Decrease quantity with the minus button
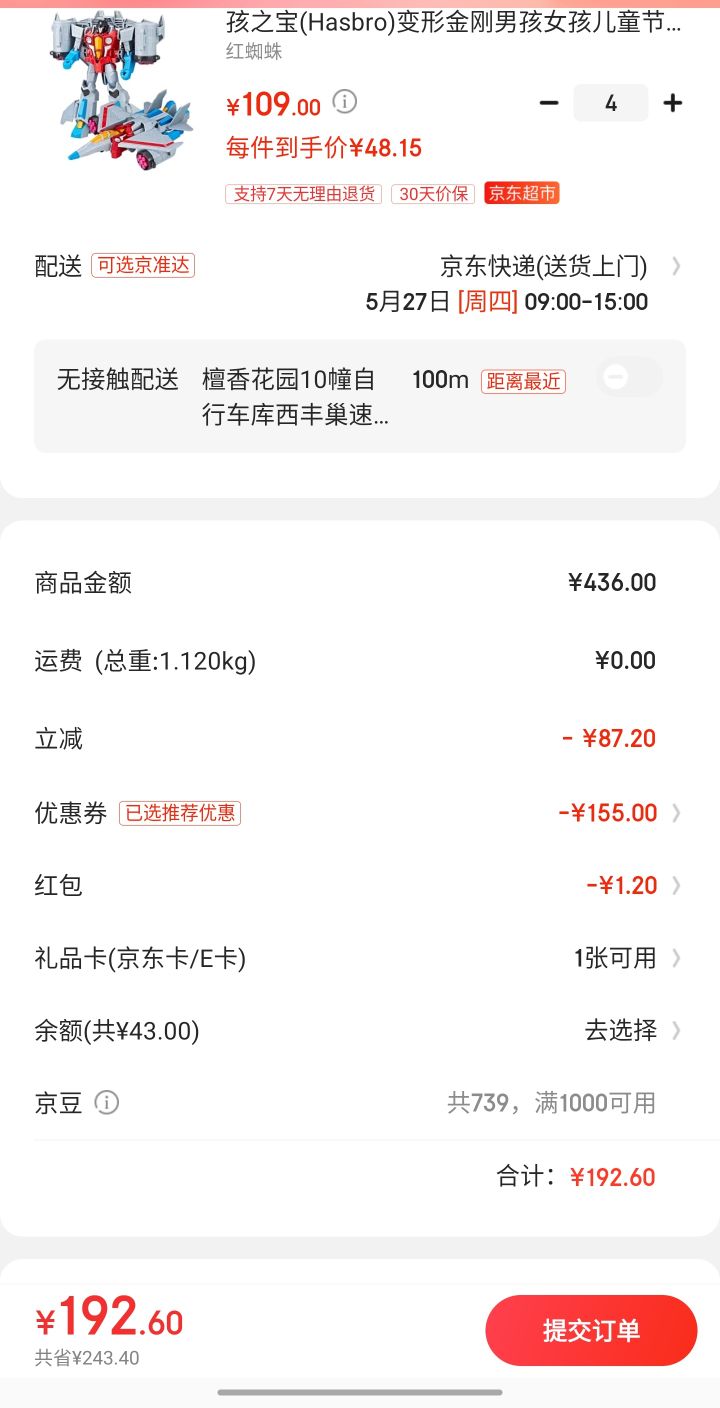 (x=548, y=103)
